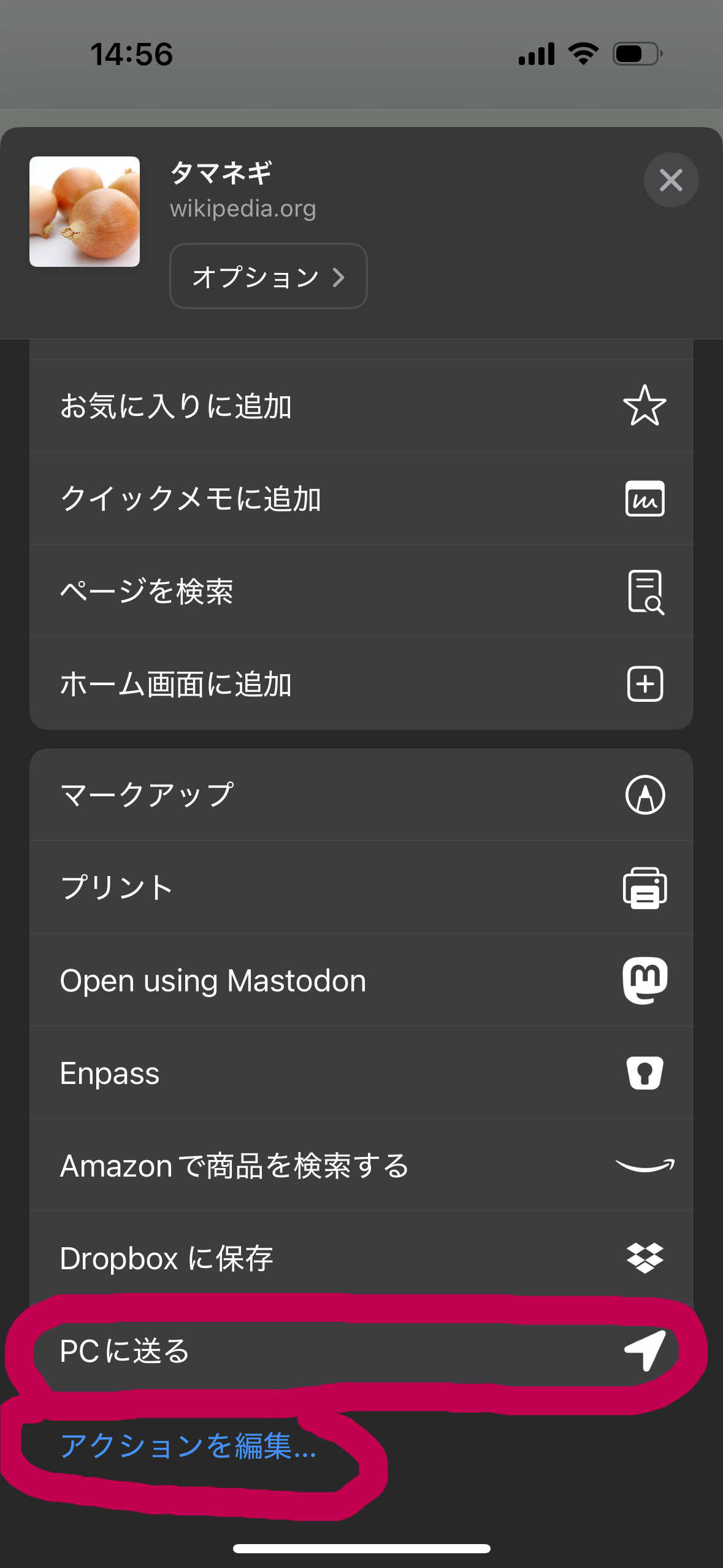
Task: Select お気に入りに追加
Action: 361,405
